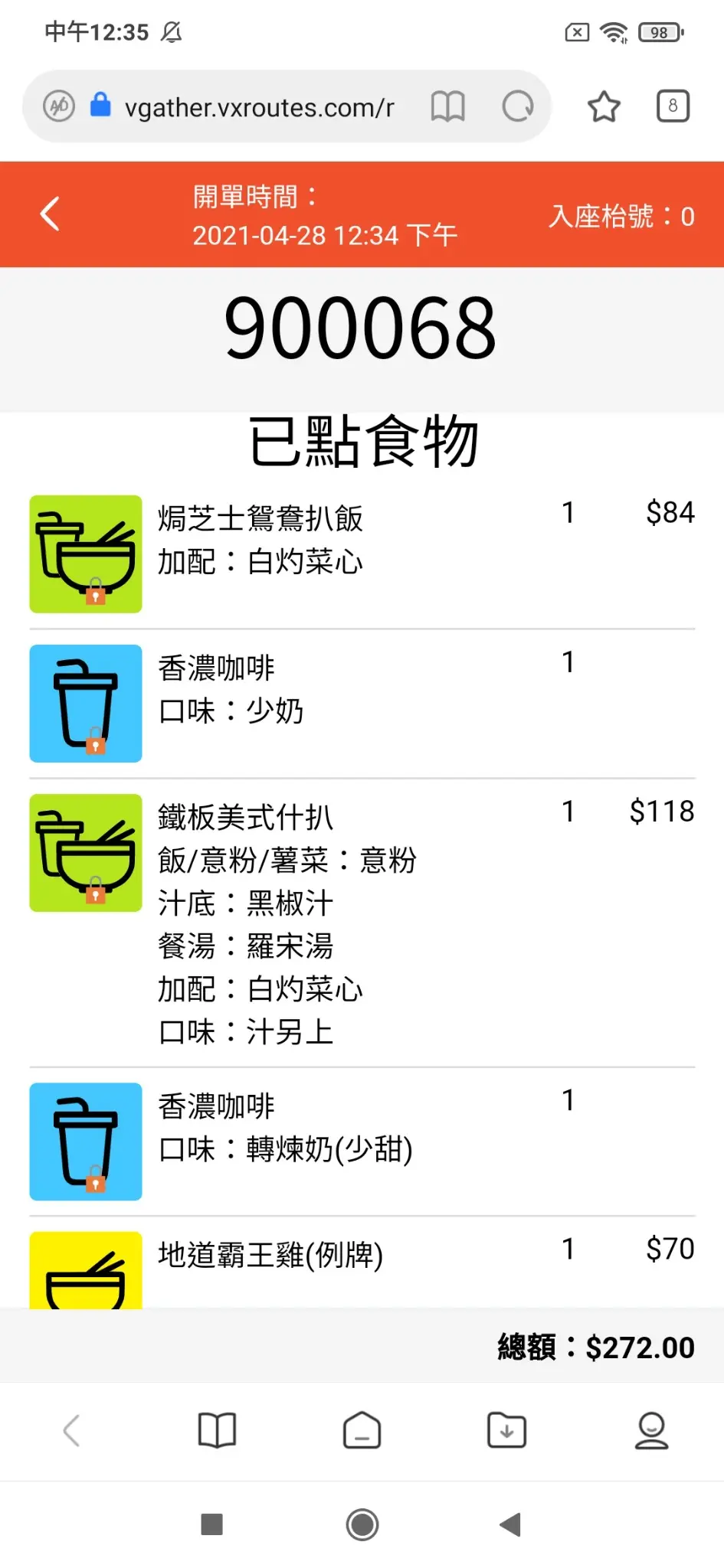Open reader mode book icon in address bar
This screenshot has width=724, height=1568.
click(448, 106)
